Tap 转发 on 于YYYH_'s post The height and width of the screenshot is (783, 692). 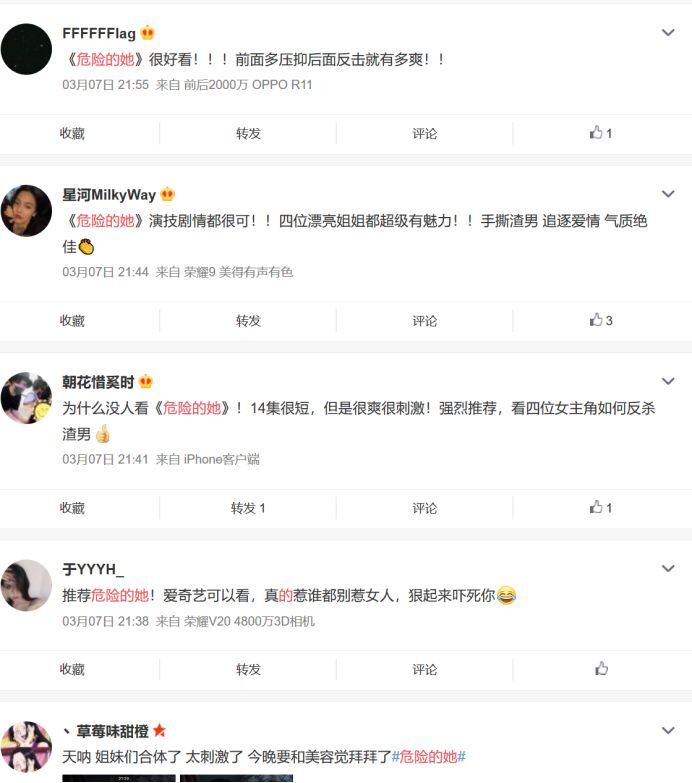pyautogui.click(x=248, y=669)
